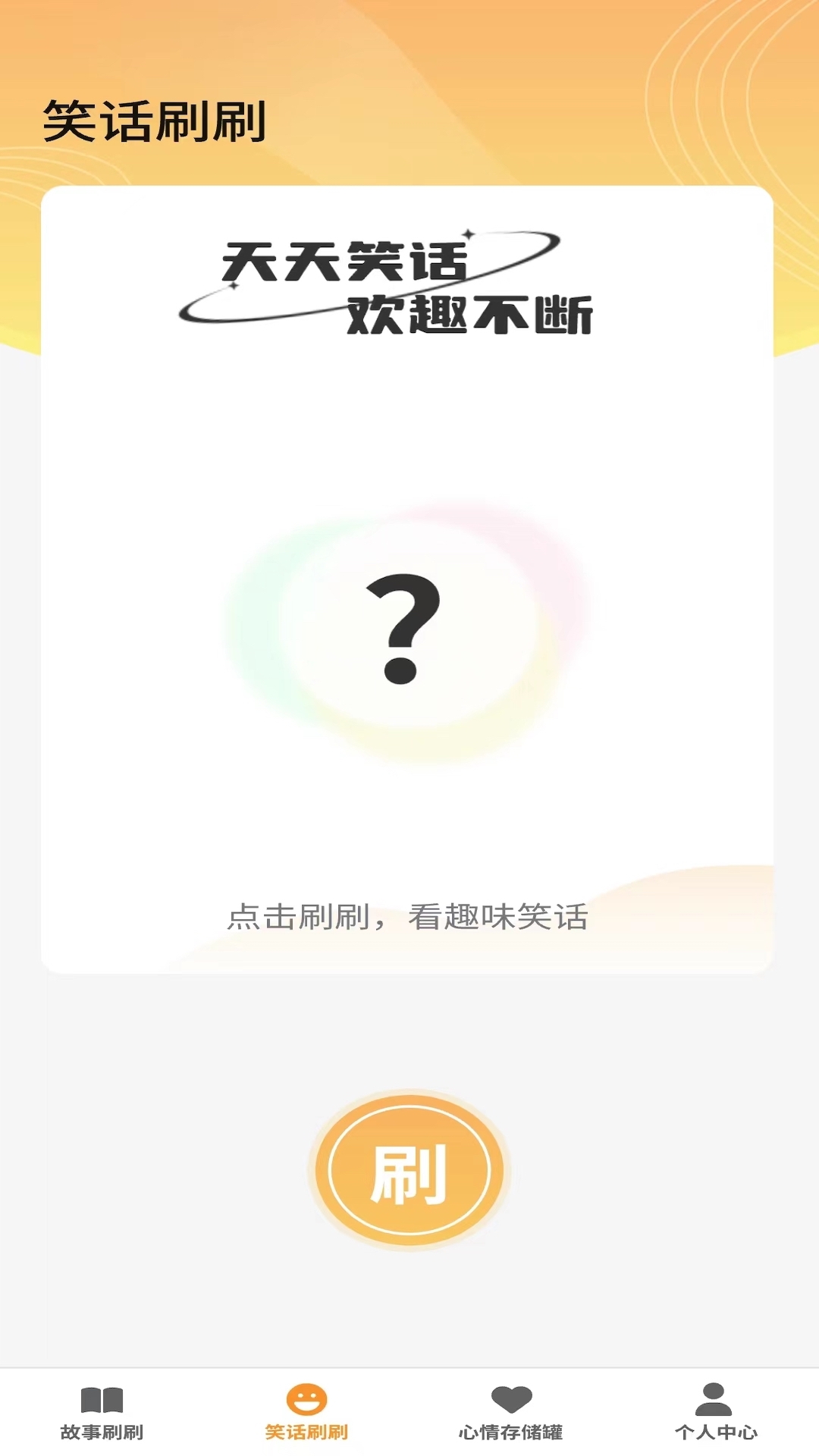Image resolution: width=819 pixels, height=1456 pixels.
Task: Click the text 点击刷刷，看趣味笑话
Action: (408, 916)
